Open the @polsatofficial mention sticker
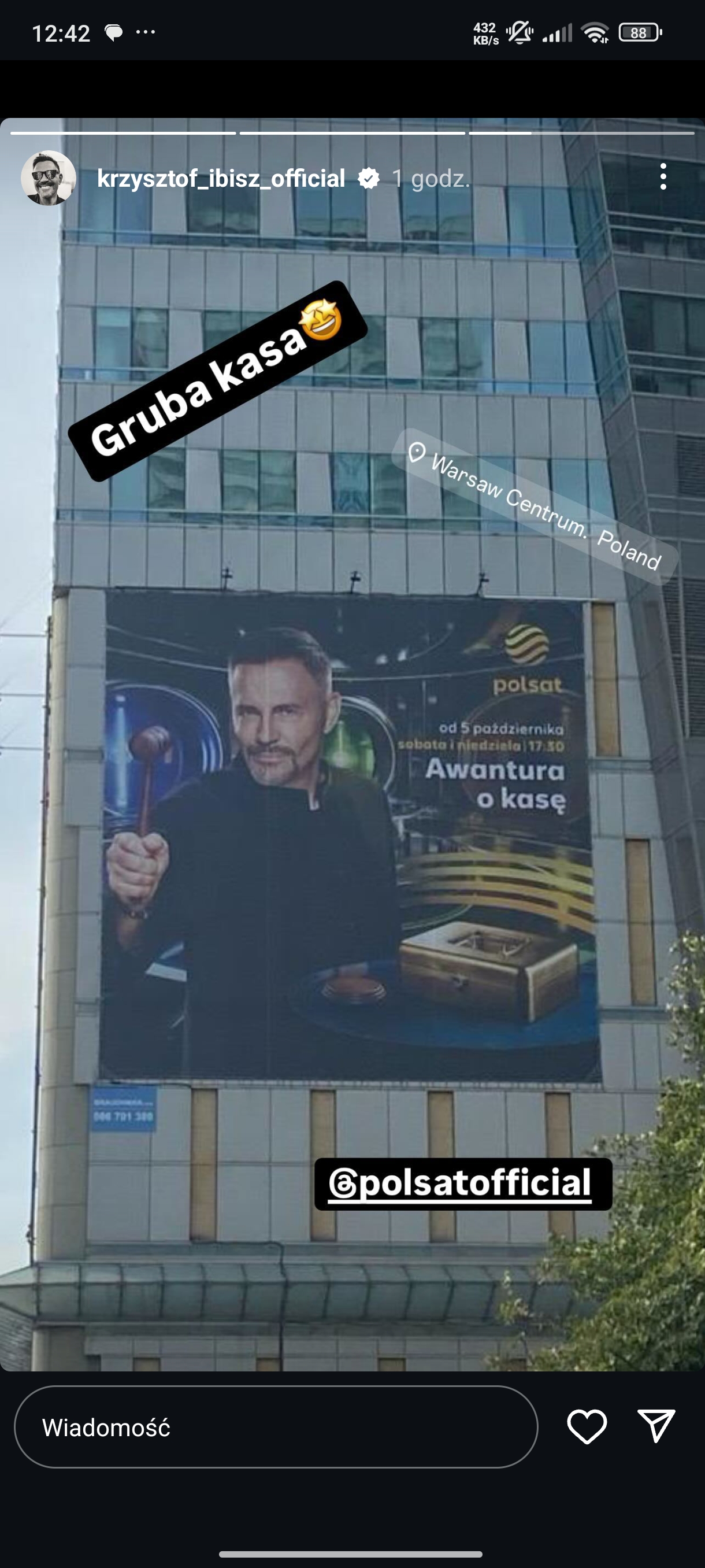This screenshot has height=1568, width=705. coord(463,1184)
